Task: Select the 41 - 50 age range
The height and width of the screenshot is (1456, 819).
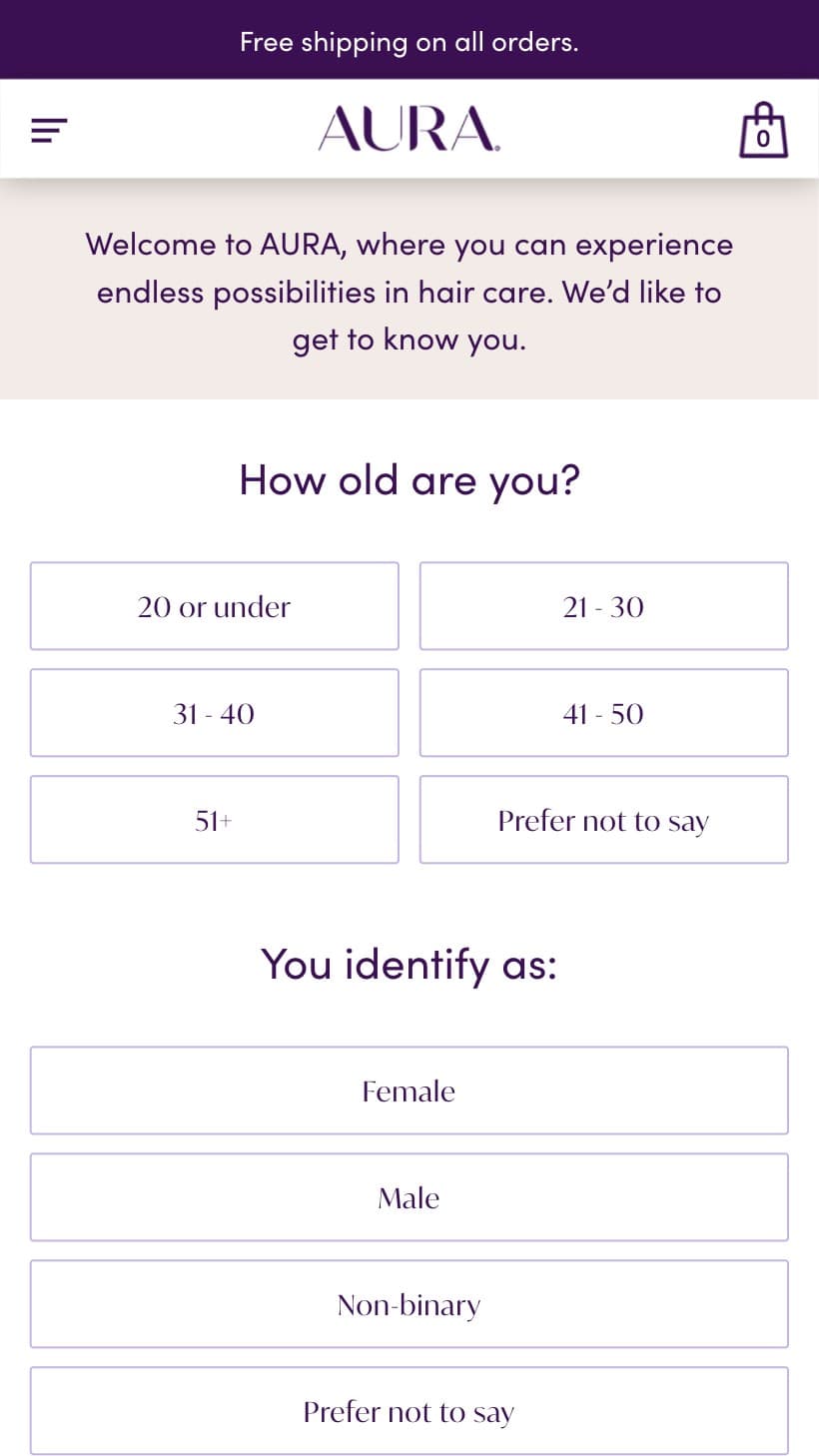Action: [604, 713]
